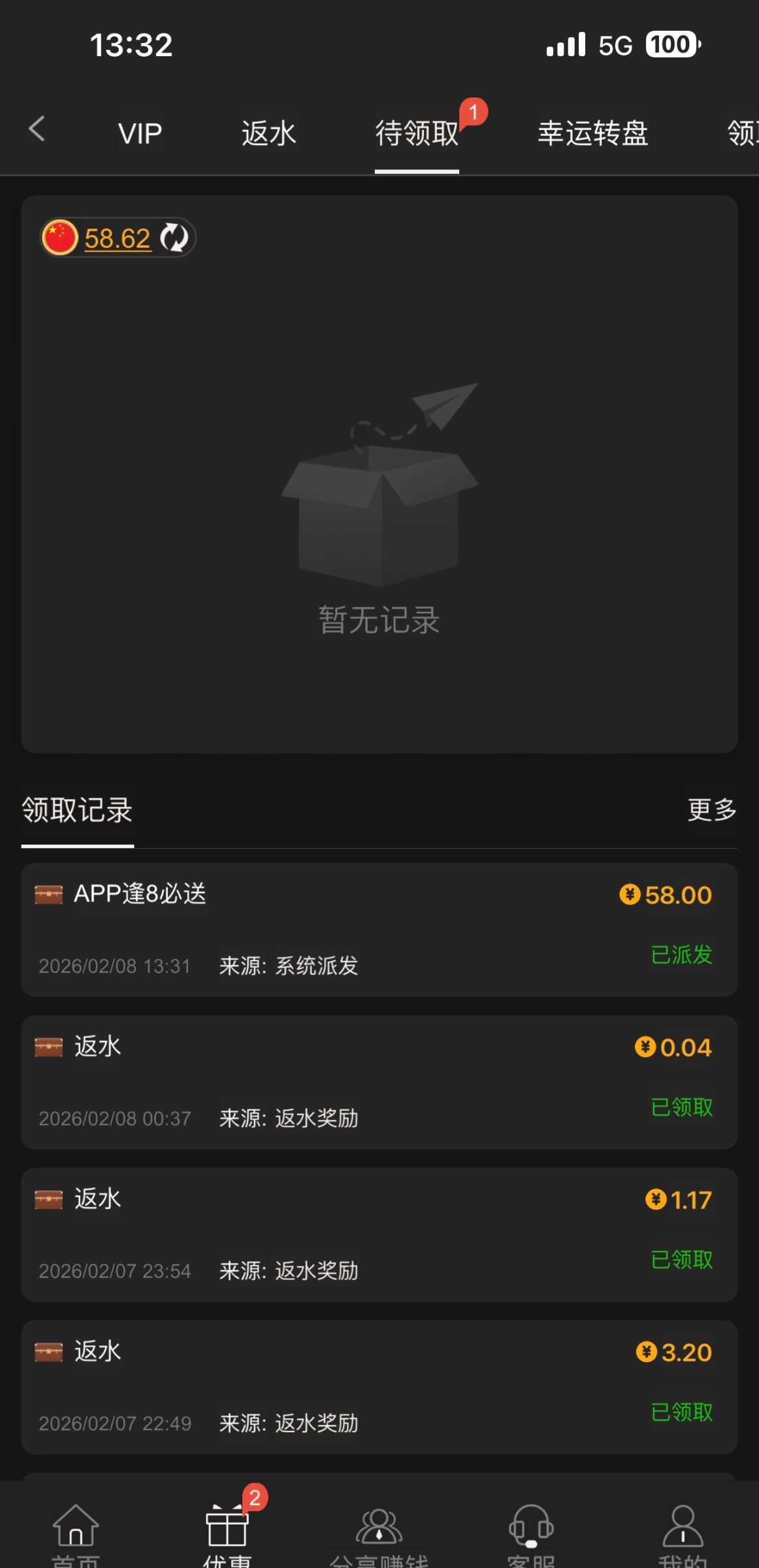The height and width of the screenshot is (1568, 759).
Task: Switch to the 幸运转盘 tab
Action: [592, 133]
